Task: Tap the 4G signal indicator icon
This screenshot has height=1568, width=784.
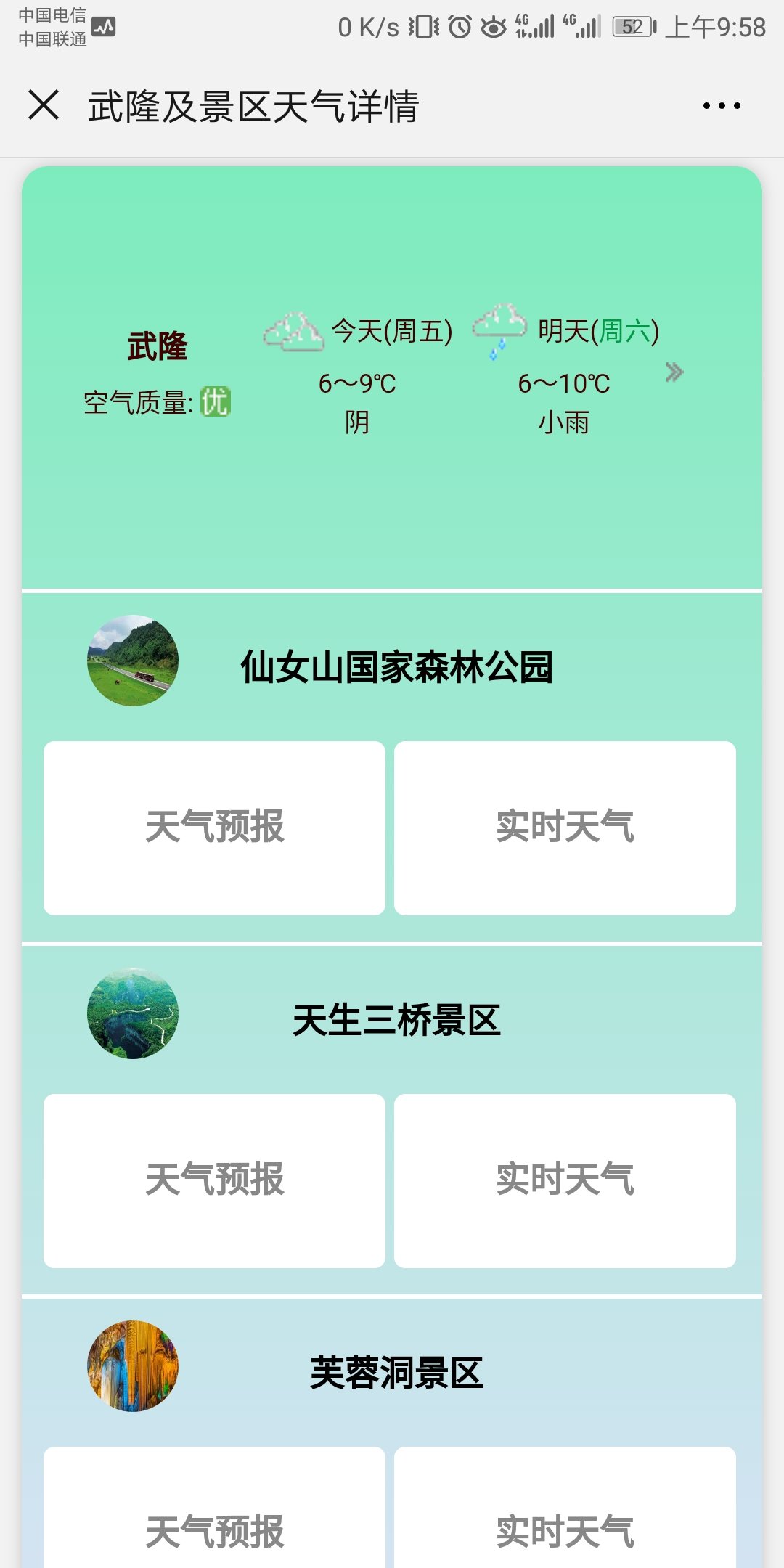Action: 534,25
